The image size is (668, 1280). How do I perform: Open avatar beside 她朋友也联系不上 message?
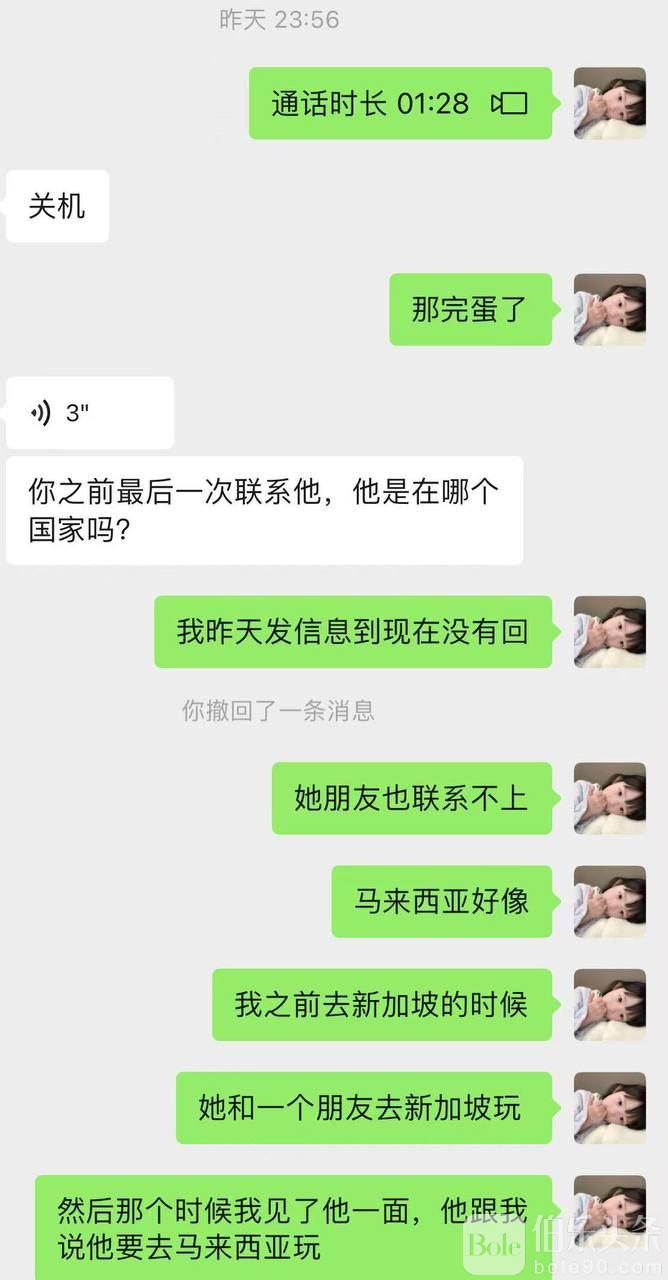(609, 798)
